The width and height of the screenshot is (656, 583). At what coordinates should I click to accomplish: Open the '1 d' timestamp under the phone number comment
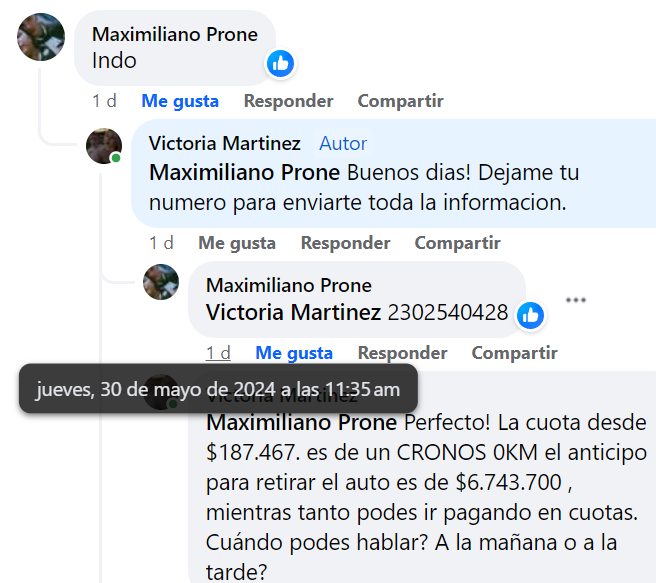click(218, 353)
